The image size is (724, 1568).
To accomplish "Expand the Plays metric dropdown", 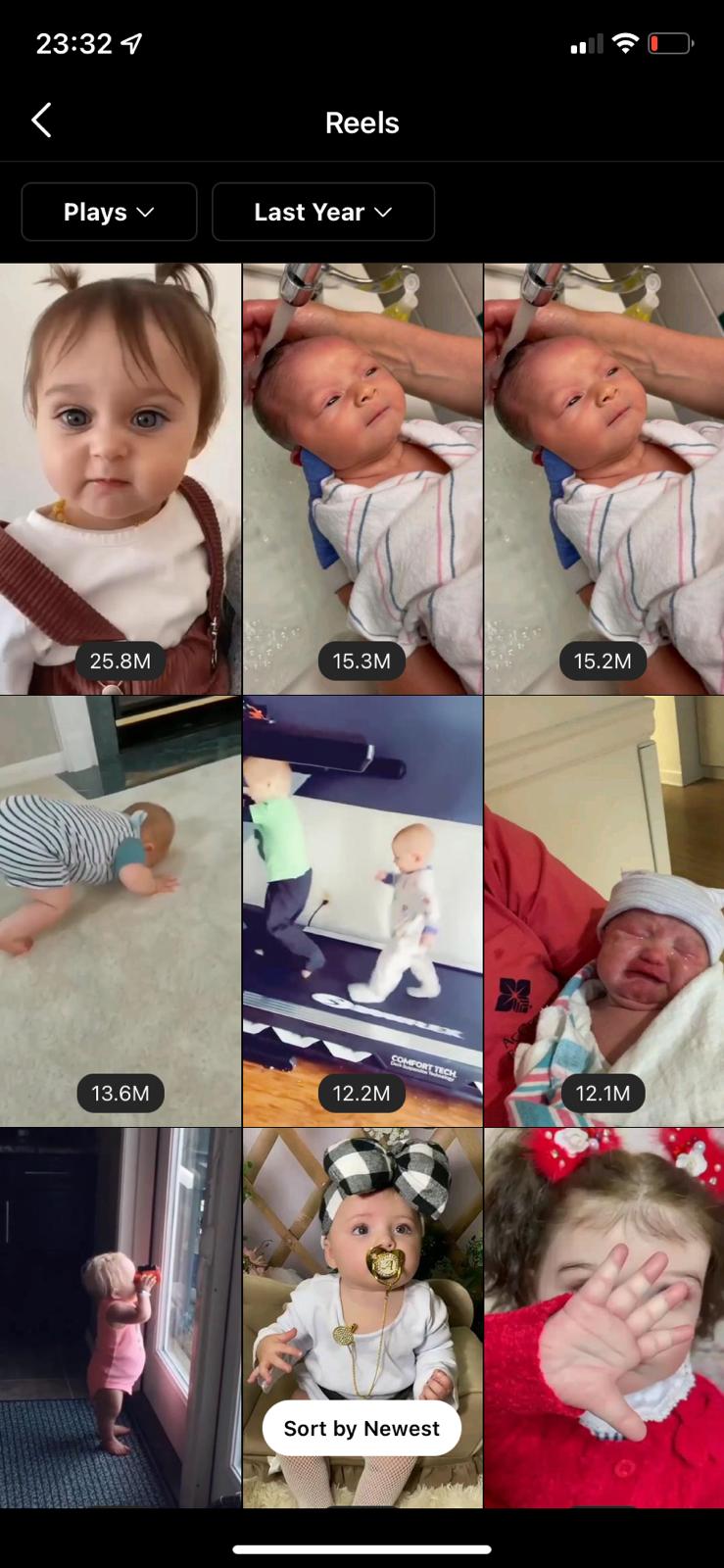I will click(x=109, y=212).
